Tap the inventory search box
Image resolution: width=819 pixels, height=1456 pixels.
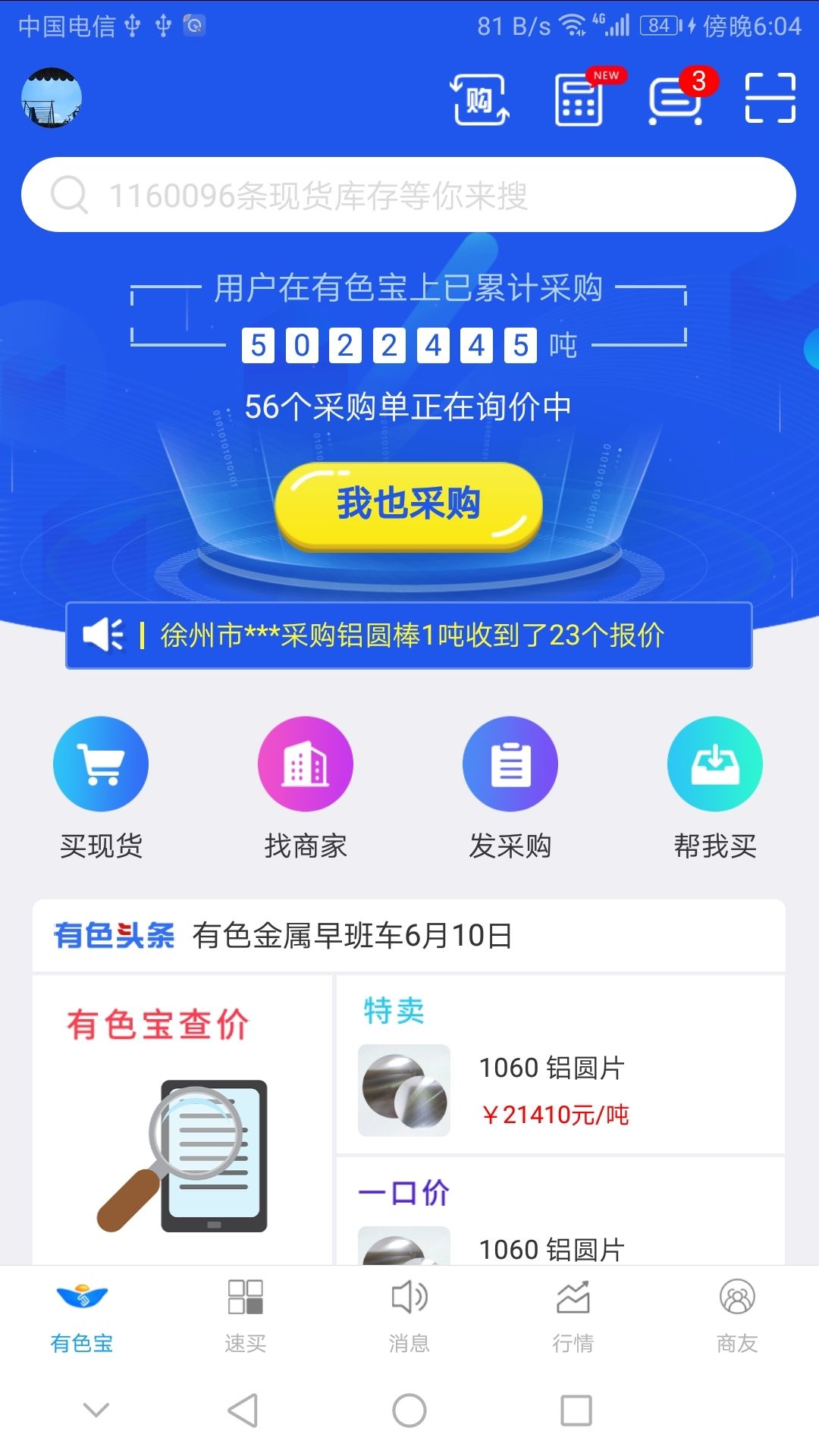point(409,195)
